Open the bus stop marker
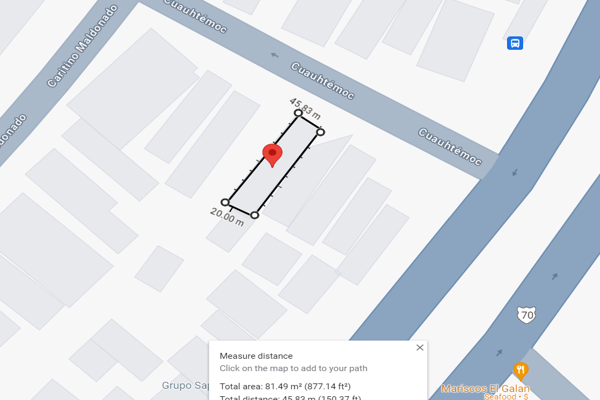Screen dimensions: 600x400 pos(514,43)
